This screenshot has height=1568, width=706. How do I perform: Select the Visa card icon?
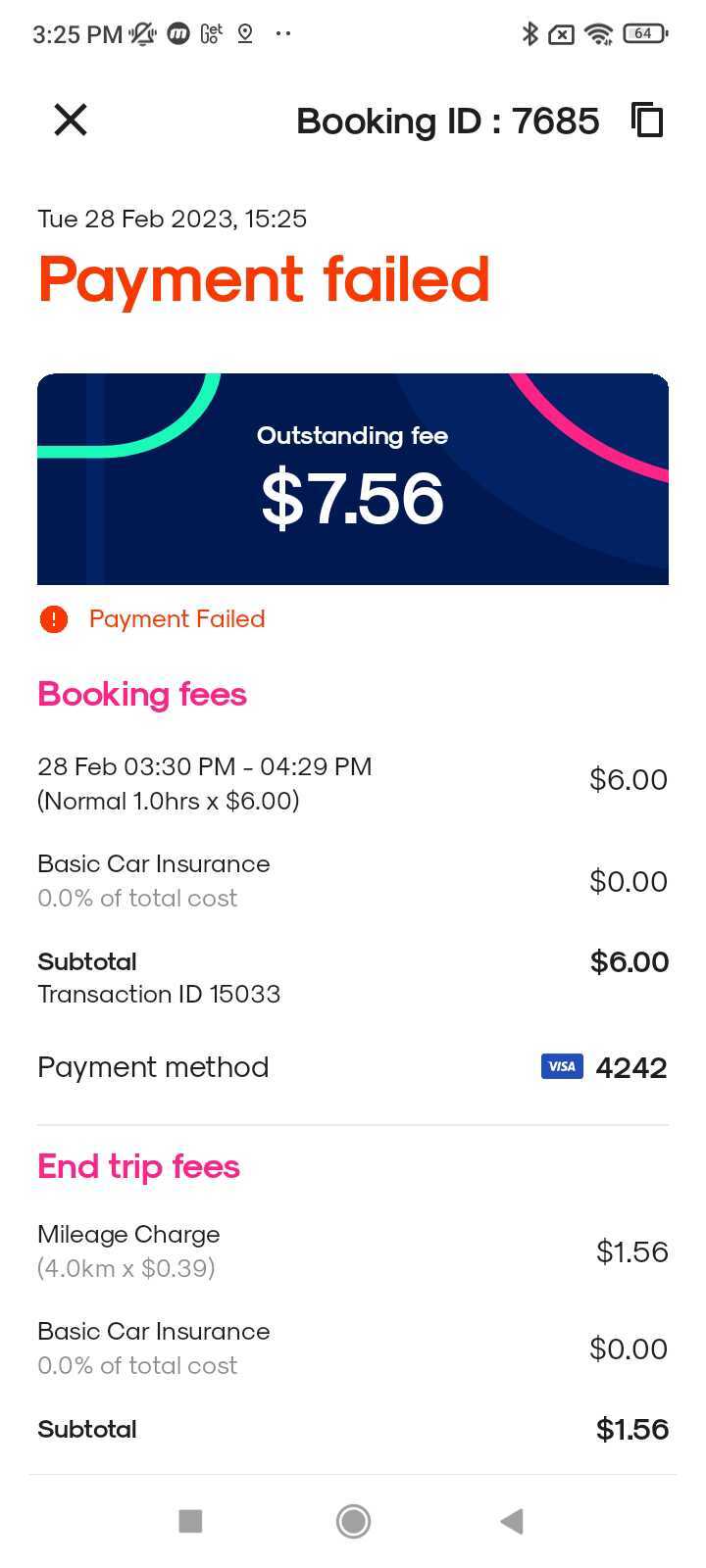coord(562,1066)
